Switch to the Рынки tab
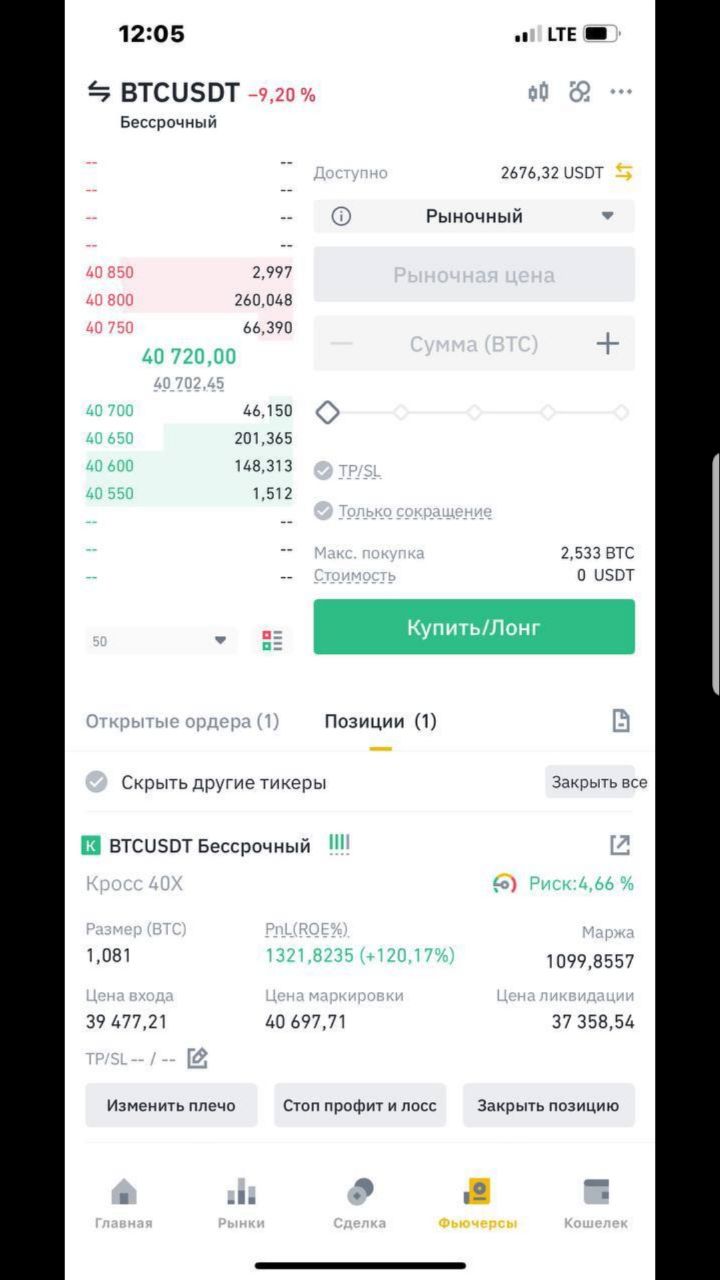 coord(241,1203)
